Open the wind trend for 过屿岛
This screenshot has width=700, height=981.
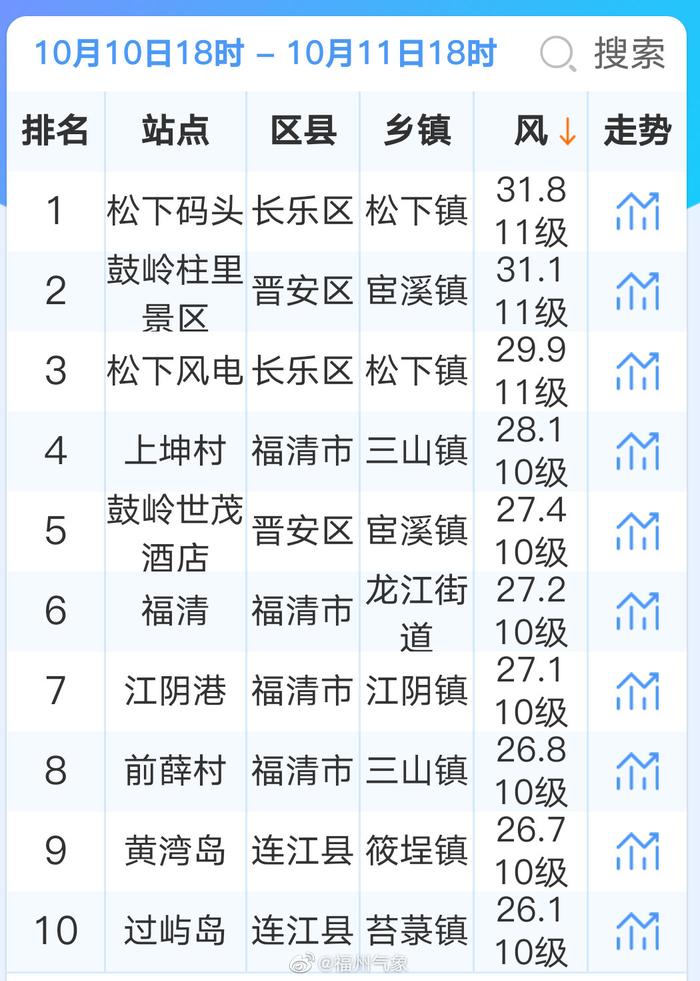coord(637,931)
